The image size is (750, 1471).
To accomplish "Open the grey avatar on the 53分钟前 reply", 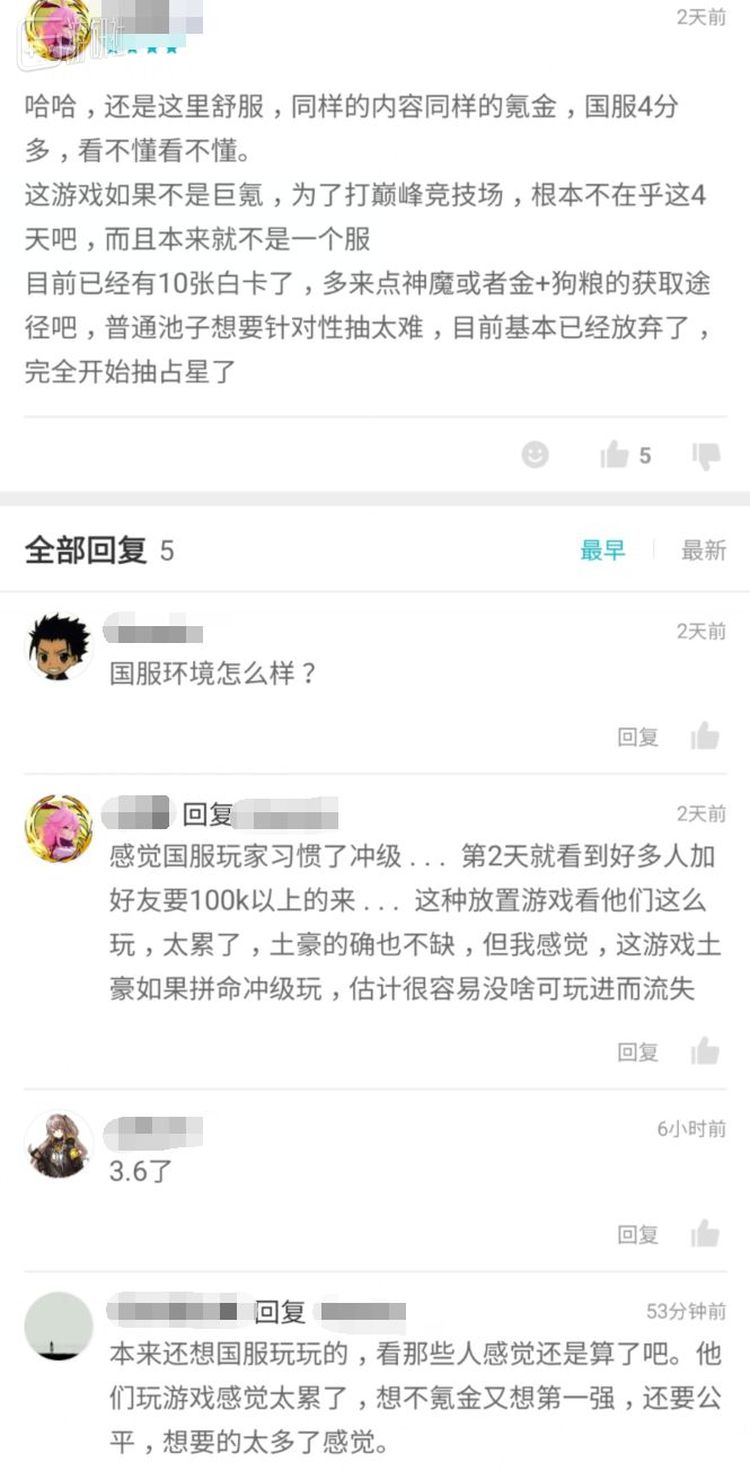I will (58, 1325).
